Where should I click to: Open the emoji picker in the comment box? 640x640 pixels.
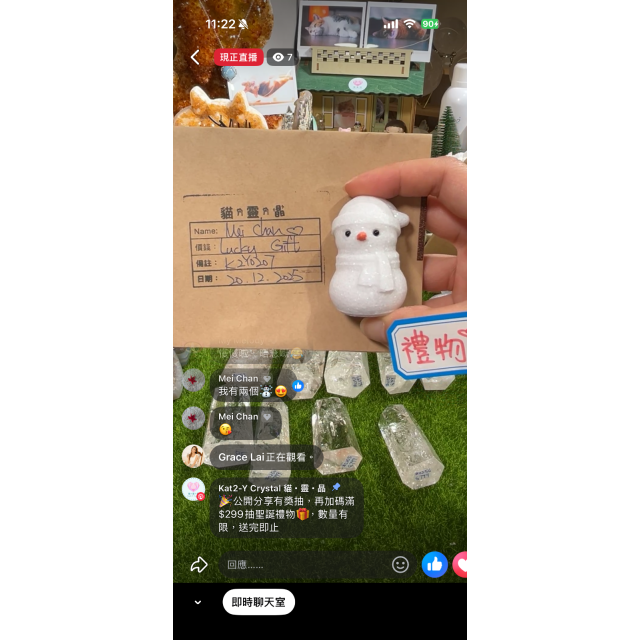(400, 565)
